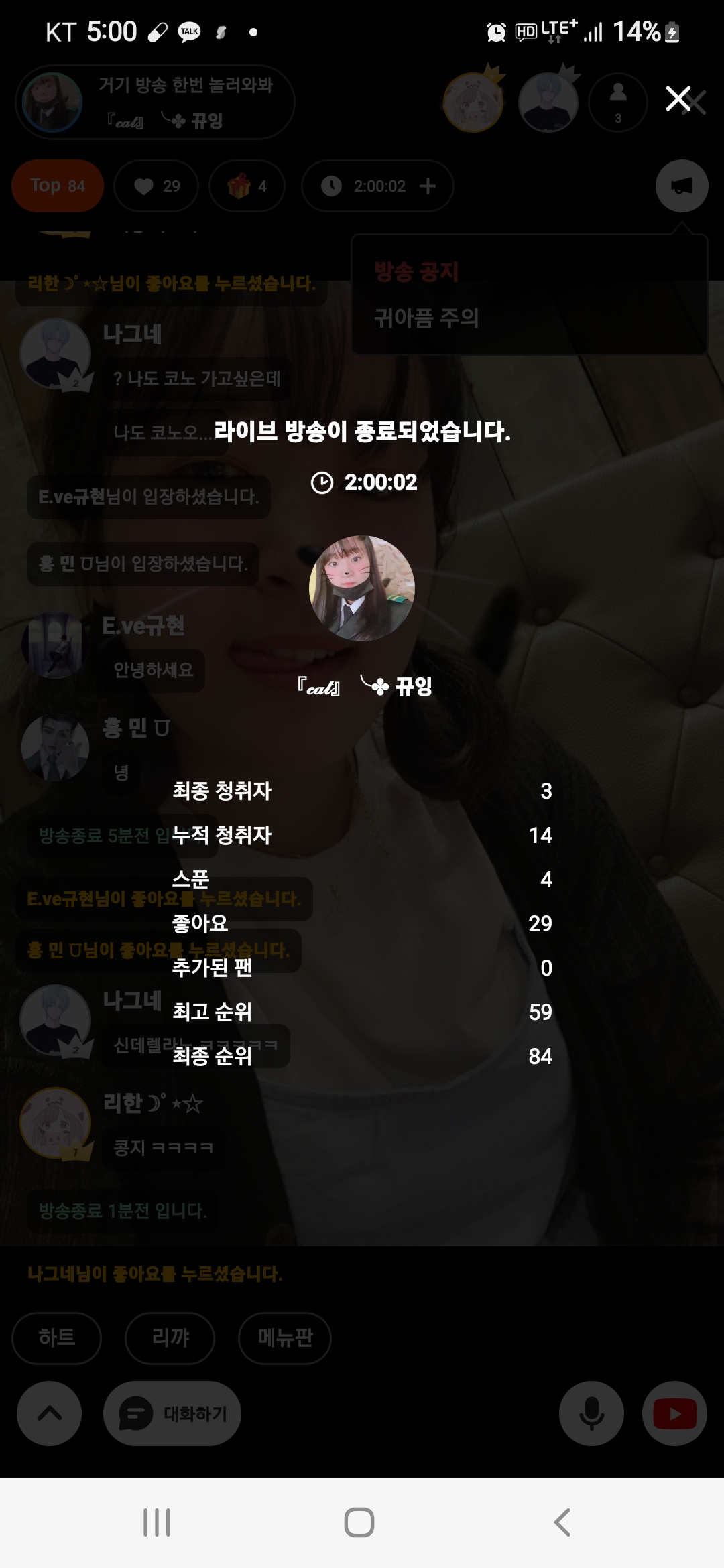Open the recent apps view
This screenshot has width=724, height=1568.
pyautogui.click(x=157, y=1522)
